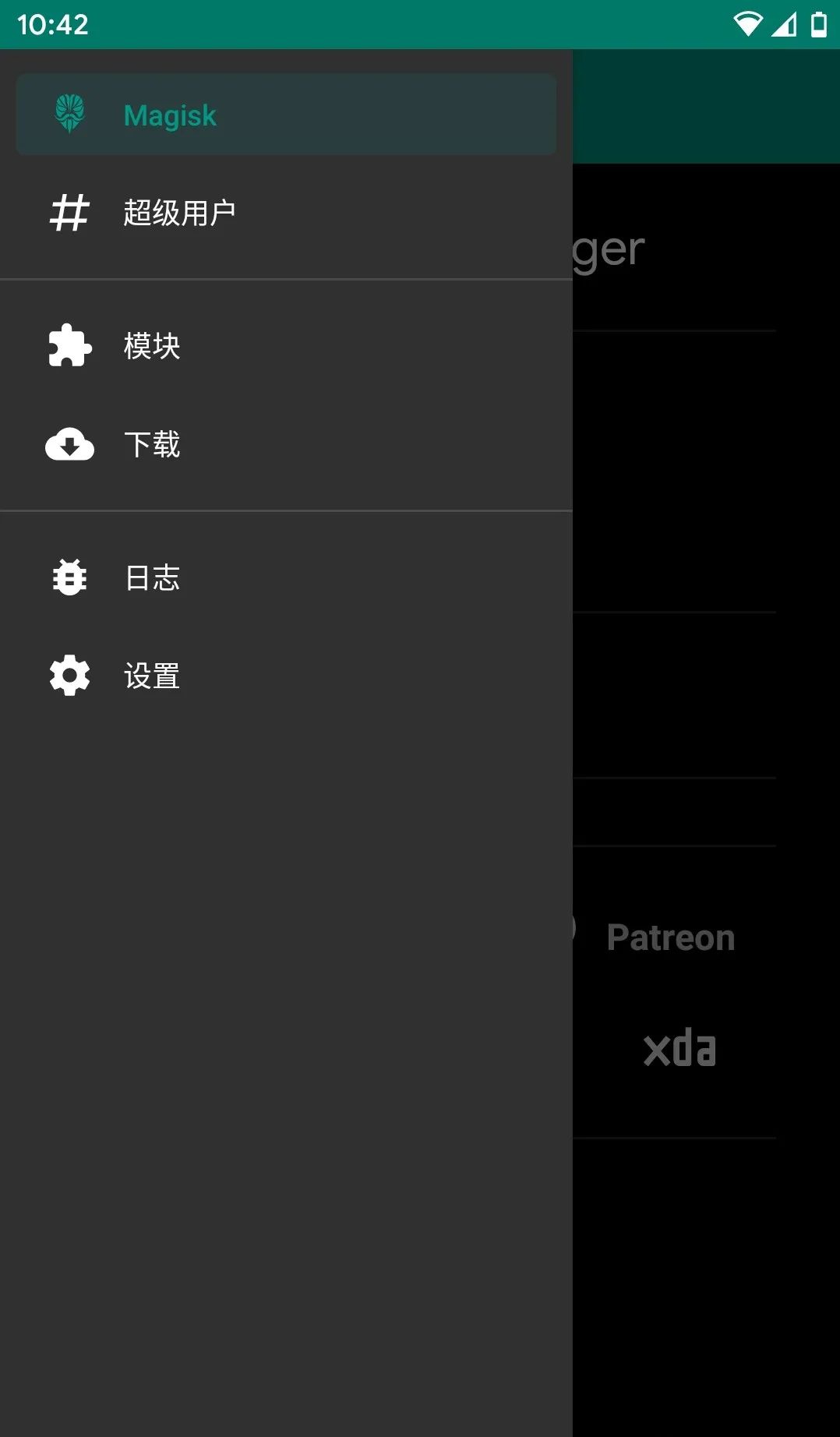Screen dimensions: 840x1437
Task: View 日志 (Logs) page
Action: [x=152, y=578]
